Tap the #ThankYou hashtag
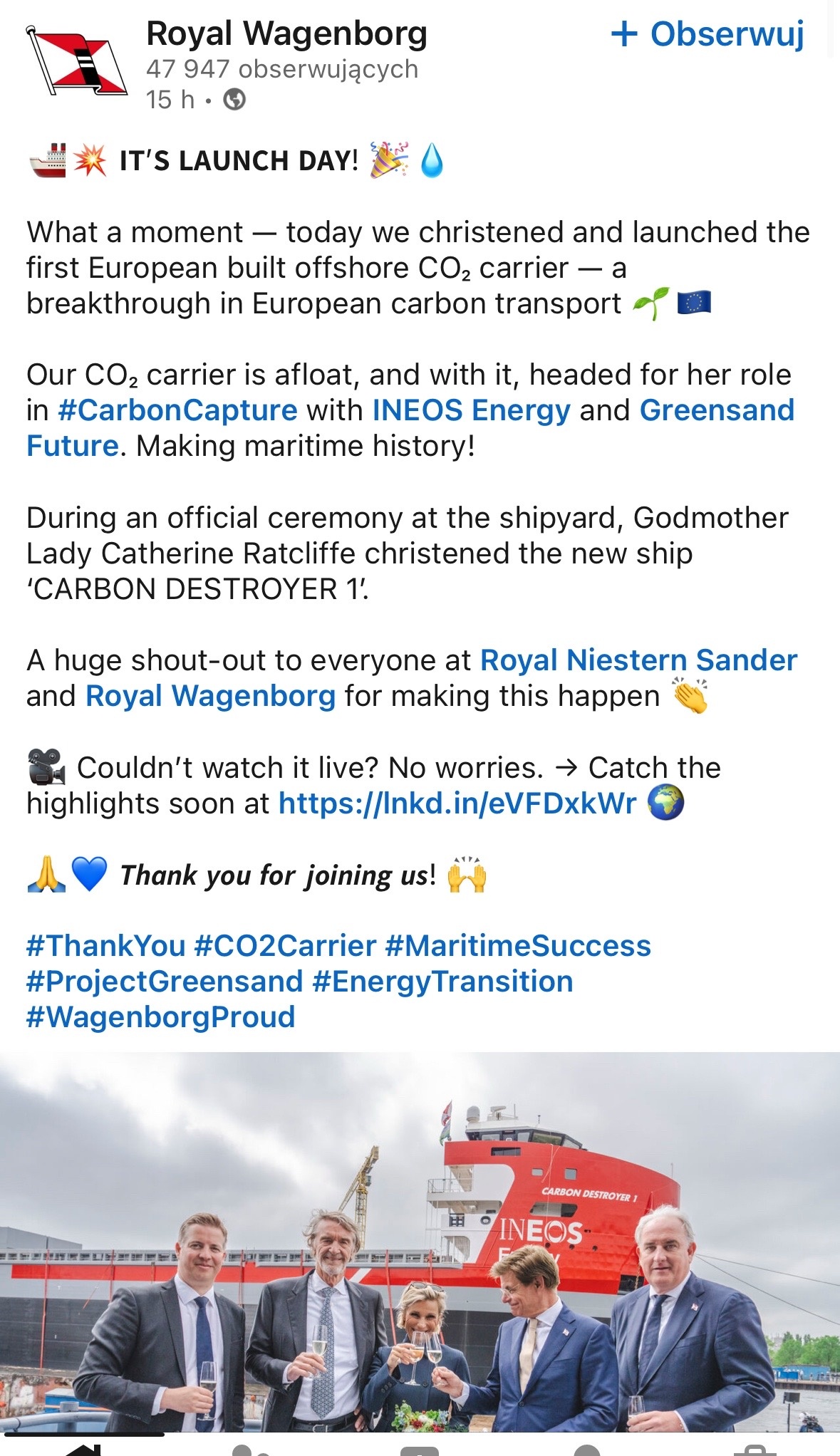 [x=105, y=946]
